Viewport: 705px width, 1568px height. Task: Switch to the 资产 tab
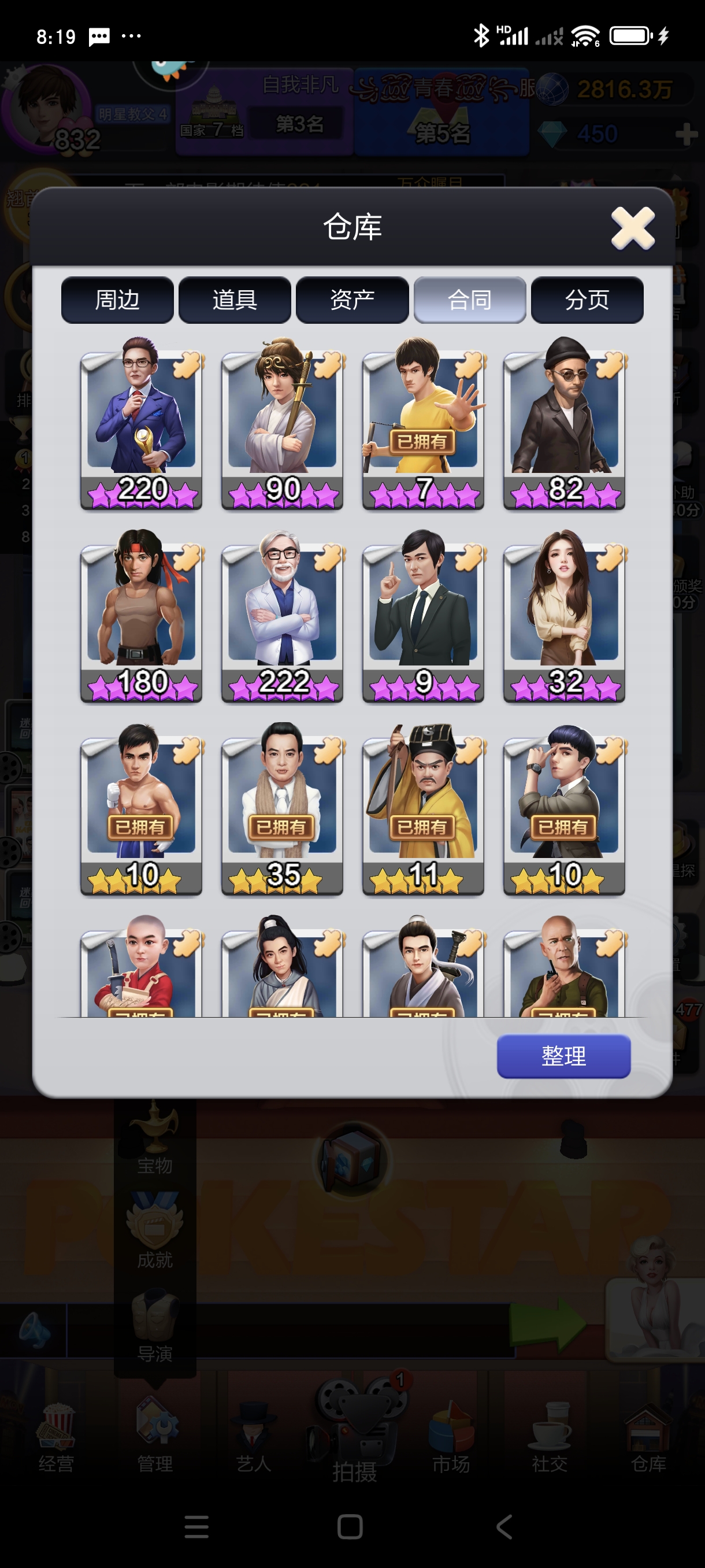[352, 299]
